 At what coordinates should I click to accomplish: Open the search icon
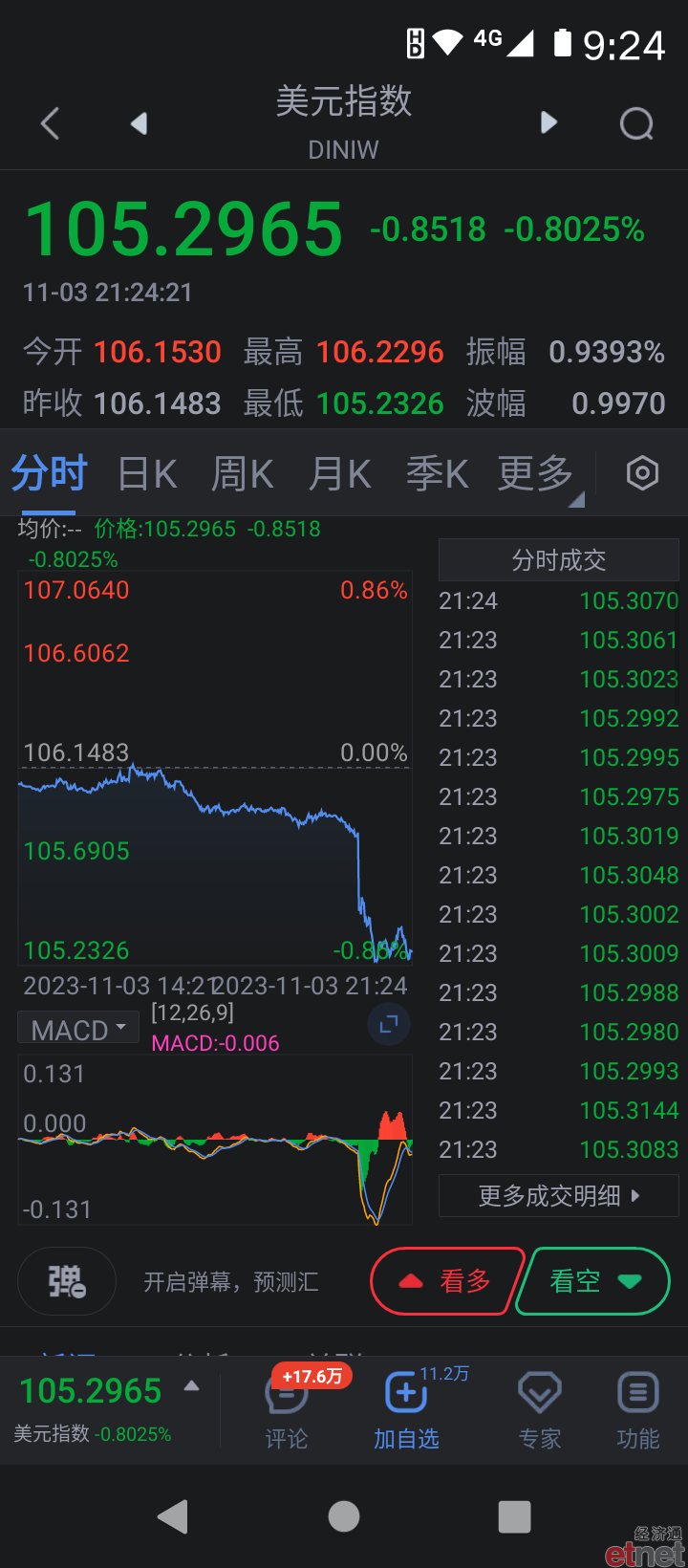coord(636,123)
